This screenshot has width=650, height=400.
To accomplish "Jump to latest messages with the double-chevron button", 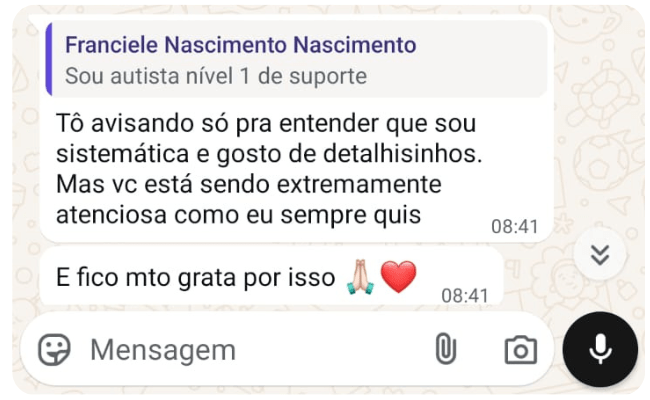I will tap(599, 254).
